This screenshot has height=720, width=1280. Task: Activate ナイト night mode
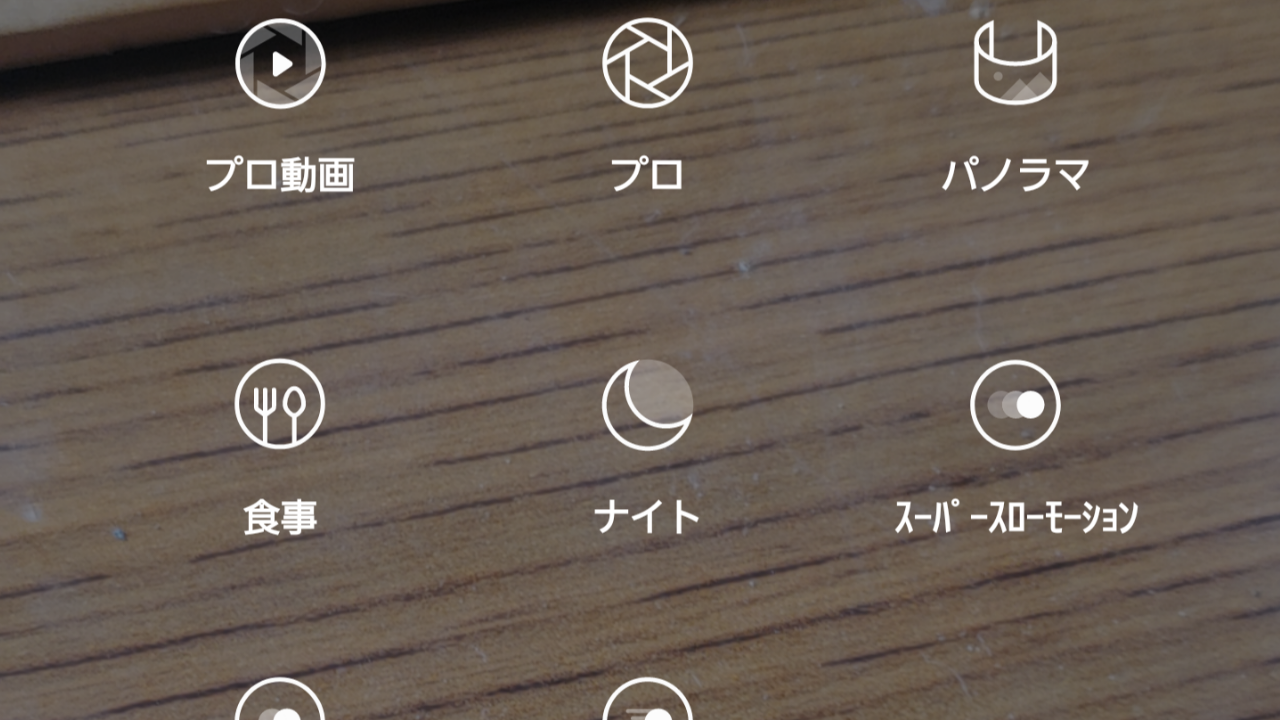(x=647, y=405)
